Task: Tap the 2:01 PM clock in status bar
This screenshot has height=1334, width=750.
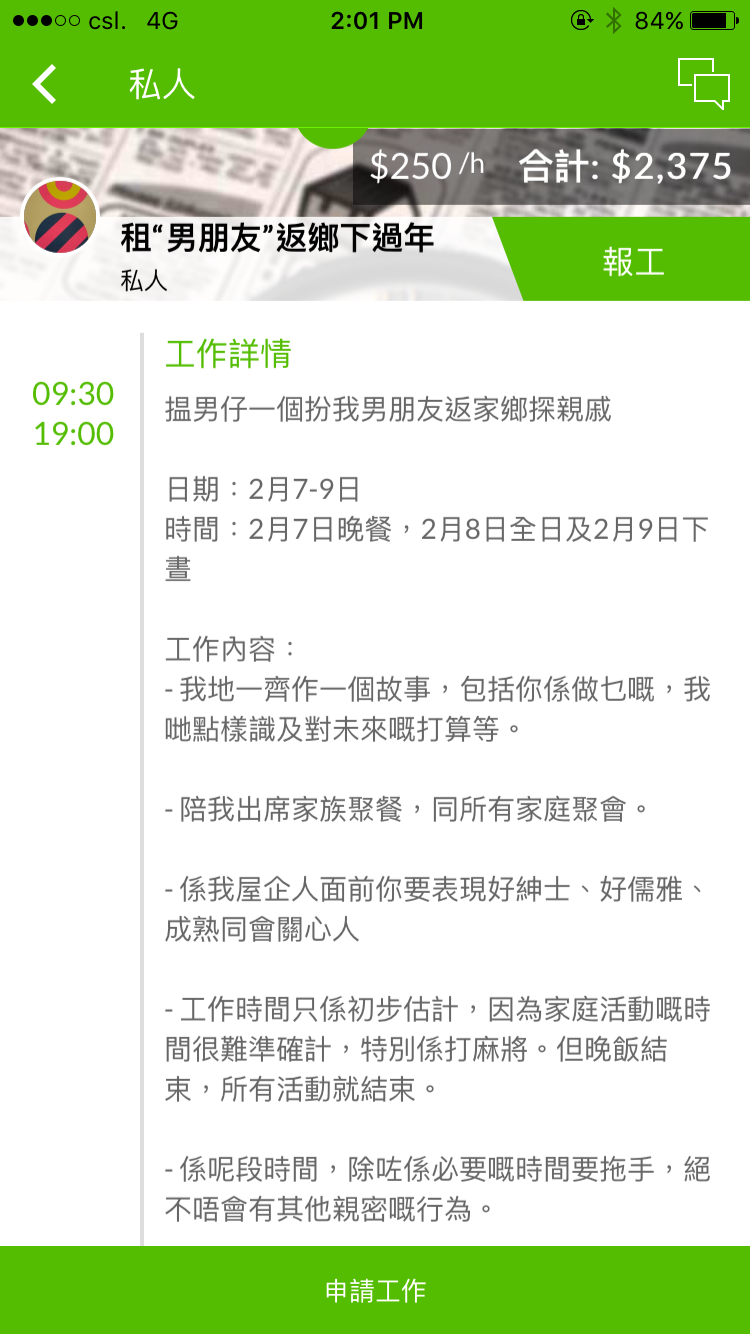Action: [375, 18]
